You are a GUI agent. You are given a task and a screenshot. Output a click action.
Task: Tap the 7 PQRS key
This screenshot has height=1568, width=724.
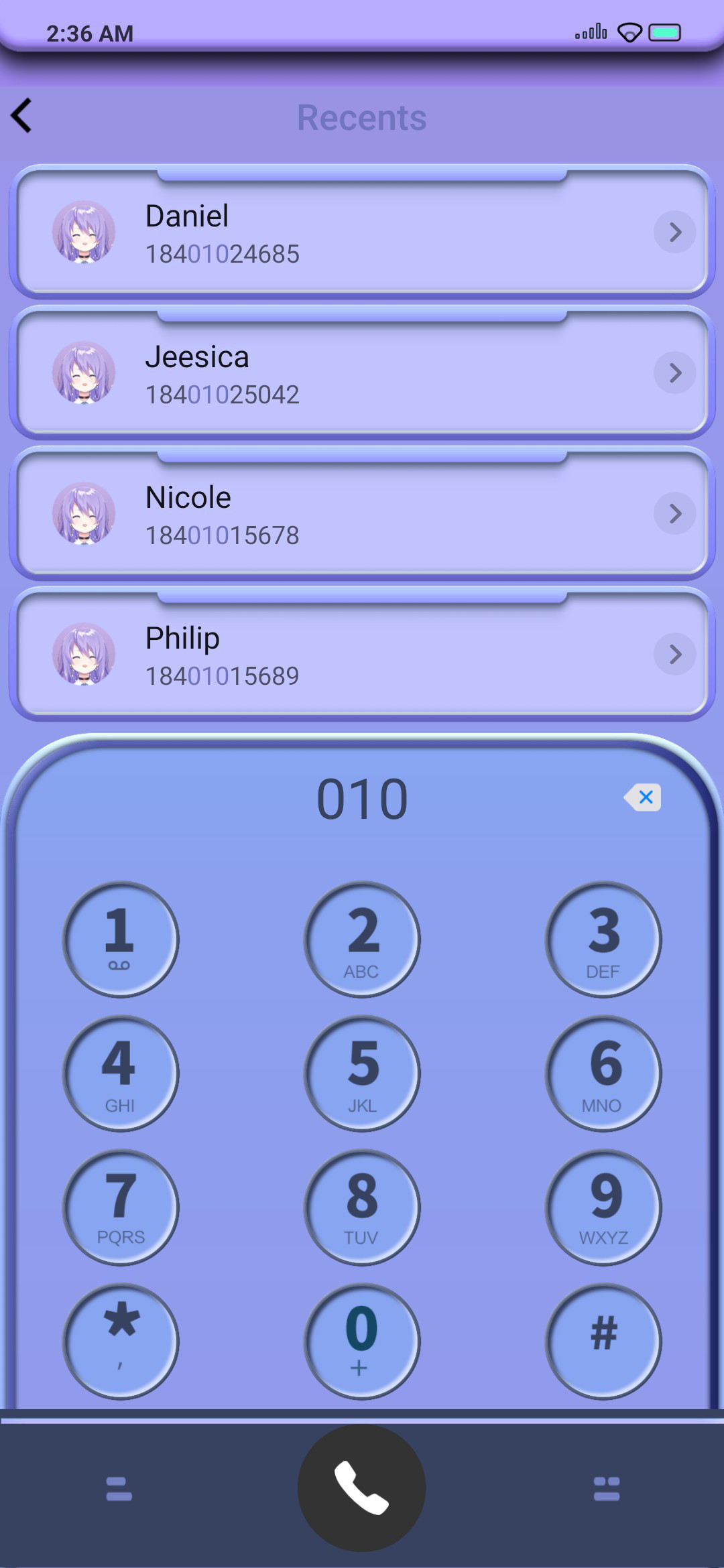(x=121, y=1207)
